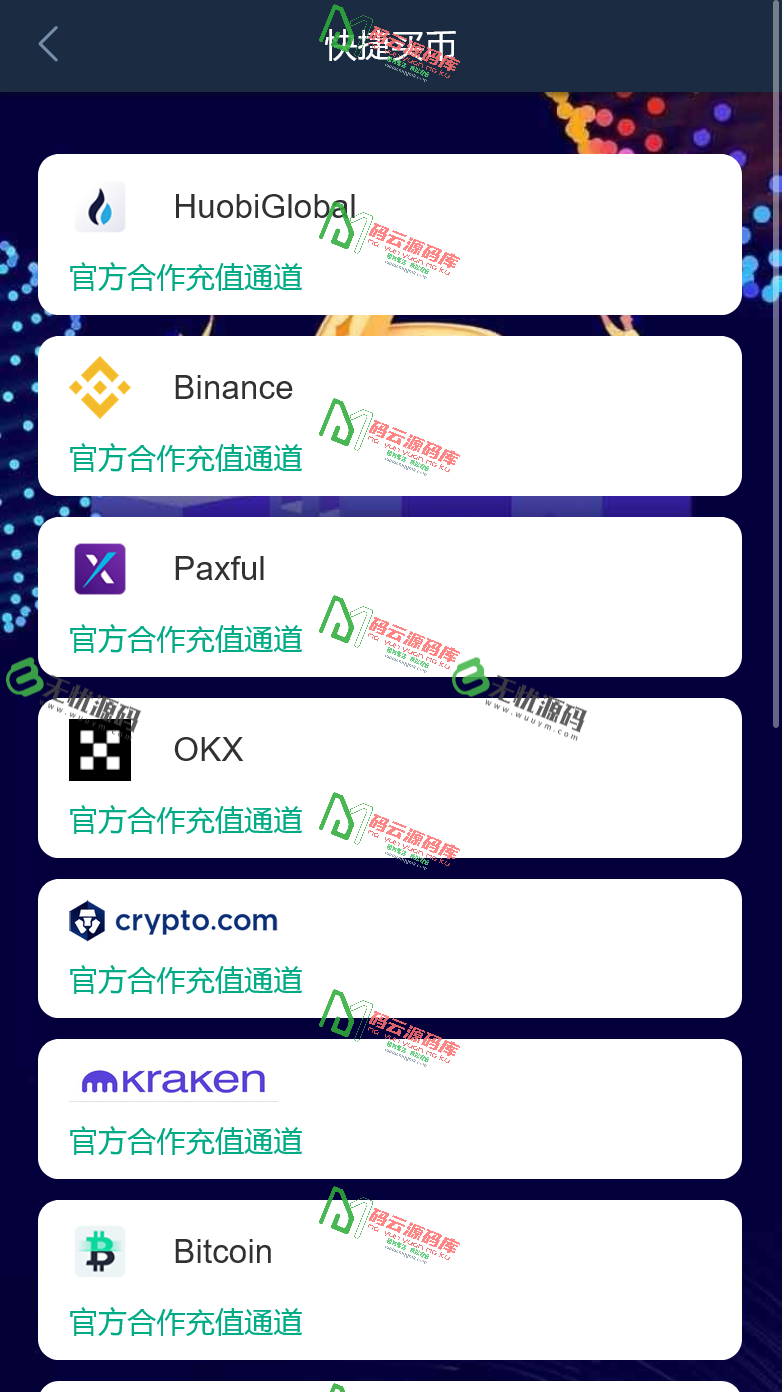This screenshot has width=782, height=1392.
Task: Click the Kraken logo icon
Action: click(101, 1080)
